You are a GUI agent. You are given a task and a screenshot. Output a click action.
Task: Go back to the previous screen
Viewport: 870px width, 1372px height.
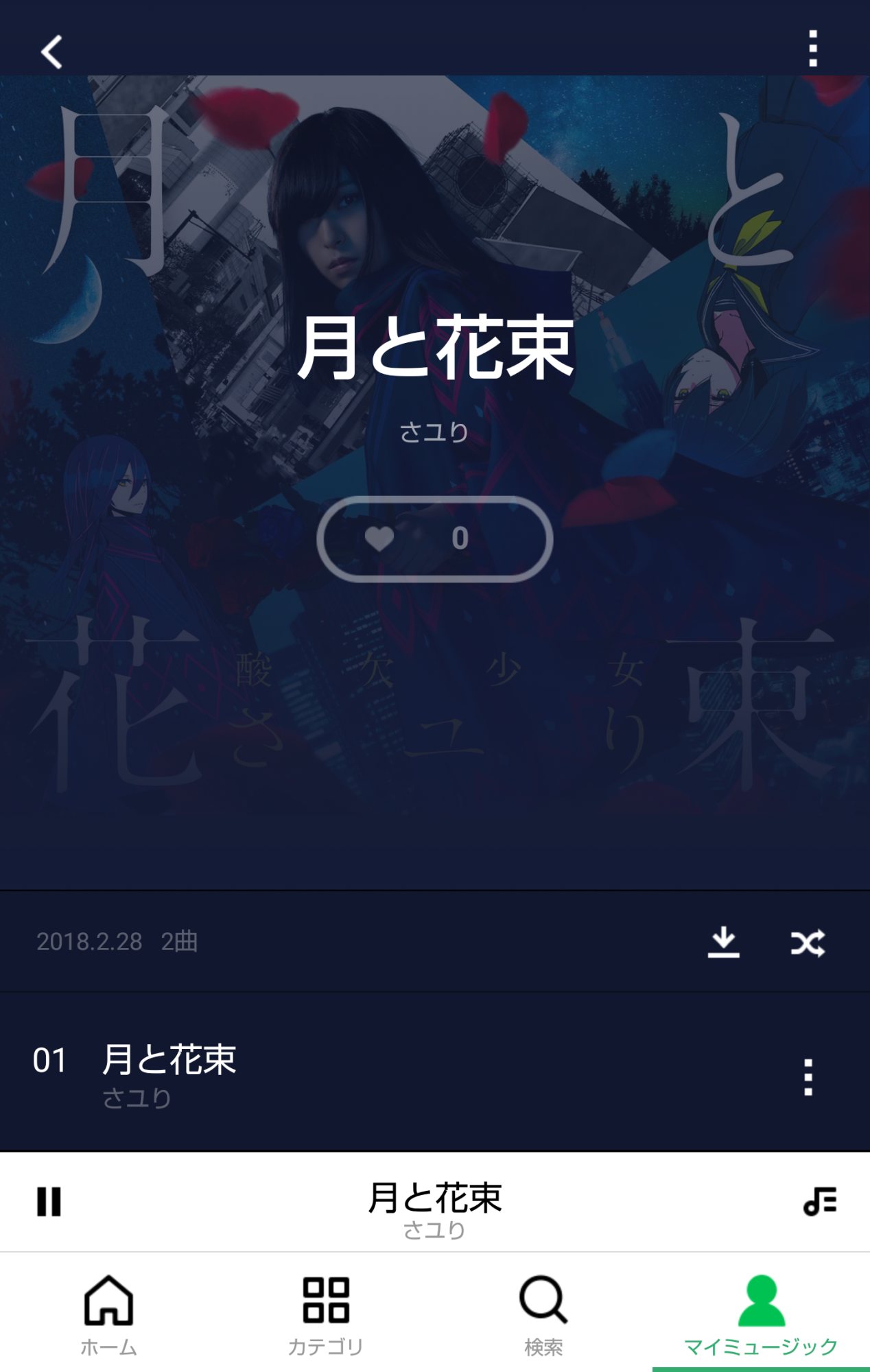pyautogui.click(x=52, y=52)
